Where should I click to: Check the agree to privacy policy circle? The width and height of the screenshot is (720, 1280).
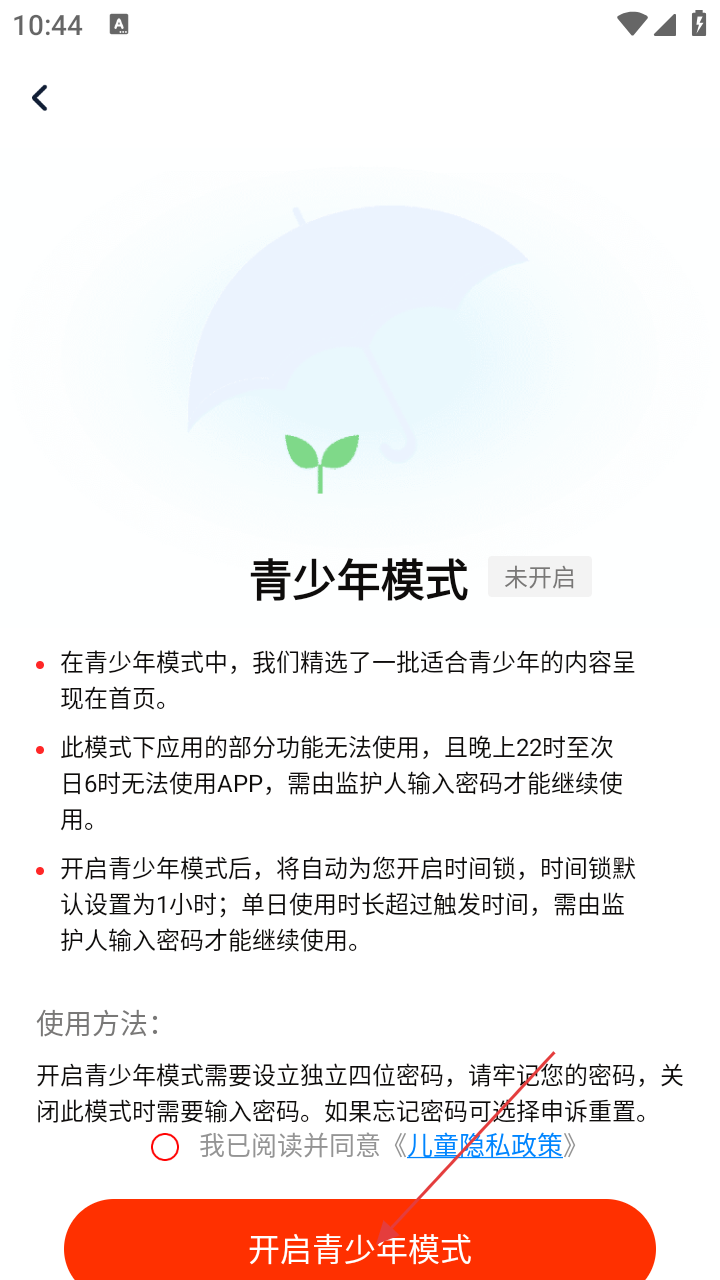(x=165, y=1147)
